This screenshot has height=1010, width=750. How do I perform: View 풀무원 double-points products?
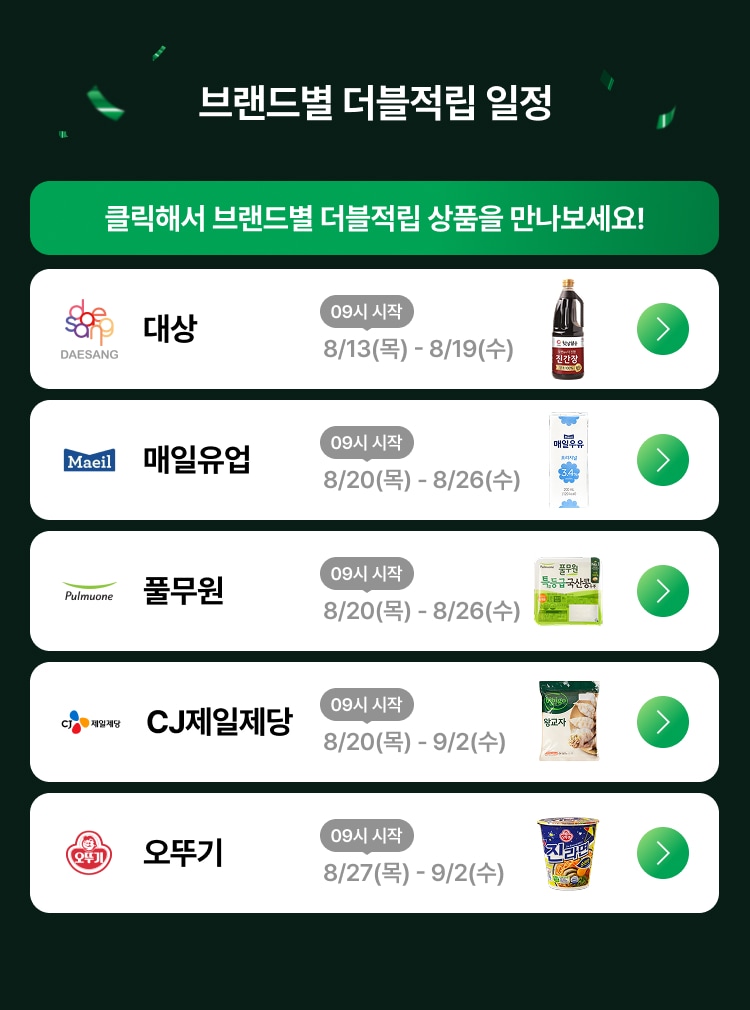(x=374, y=591)
